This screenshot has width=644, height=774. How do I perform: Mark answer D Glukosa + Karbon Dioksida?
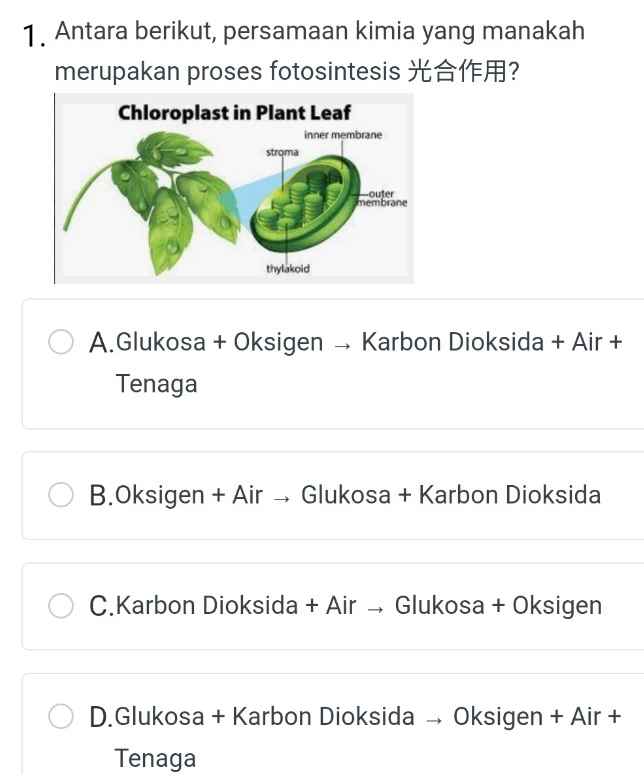click(x=61, y=717)
